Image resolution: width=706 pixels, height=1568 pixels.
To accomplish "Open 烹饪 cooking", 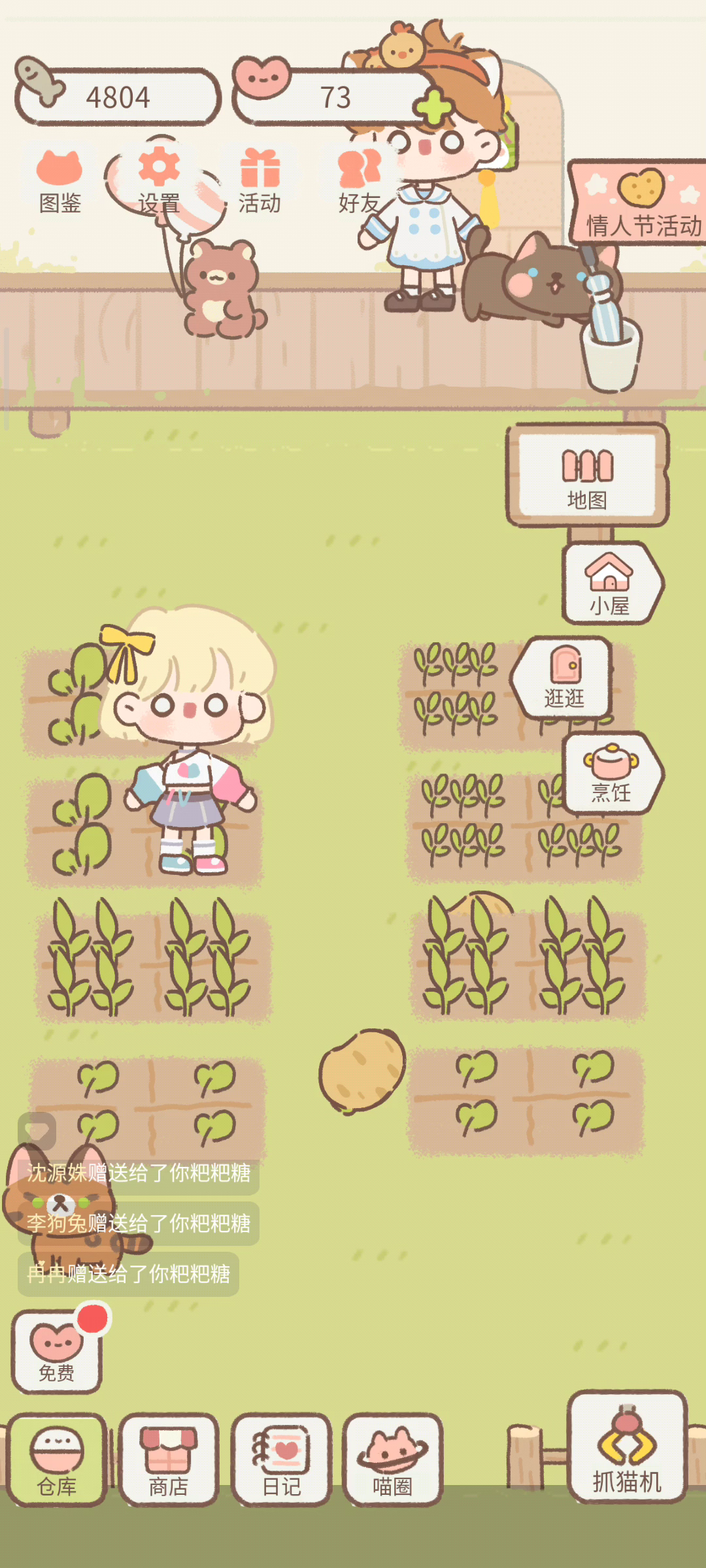I will [x=612, y=772].
